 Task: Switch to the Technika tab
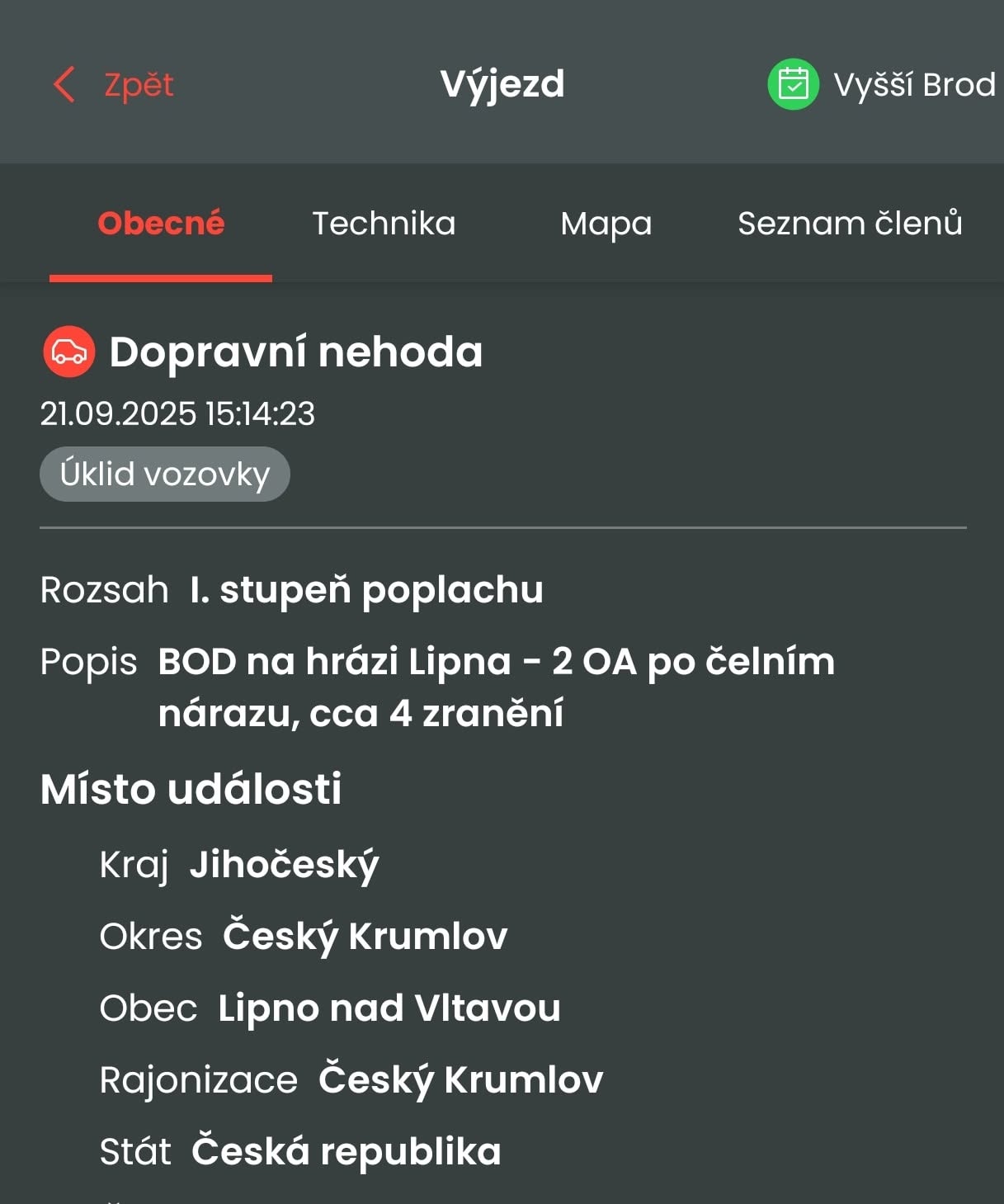pyautogui.click(x=384, y=223)
